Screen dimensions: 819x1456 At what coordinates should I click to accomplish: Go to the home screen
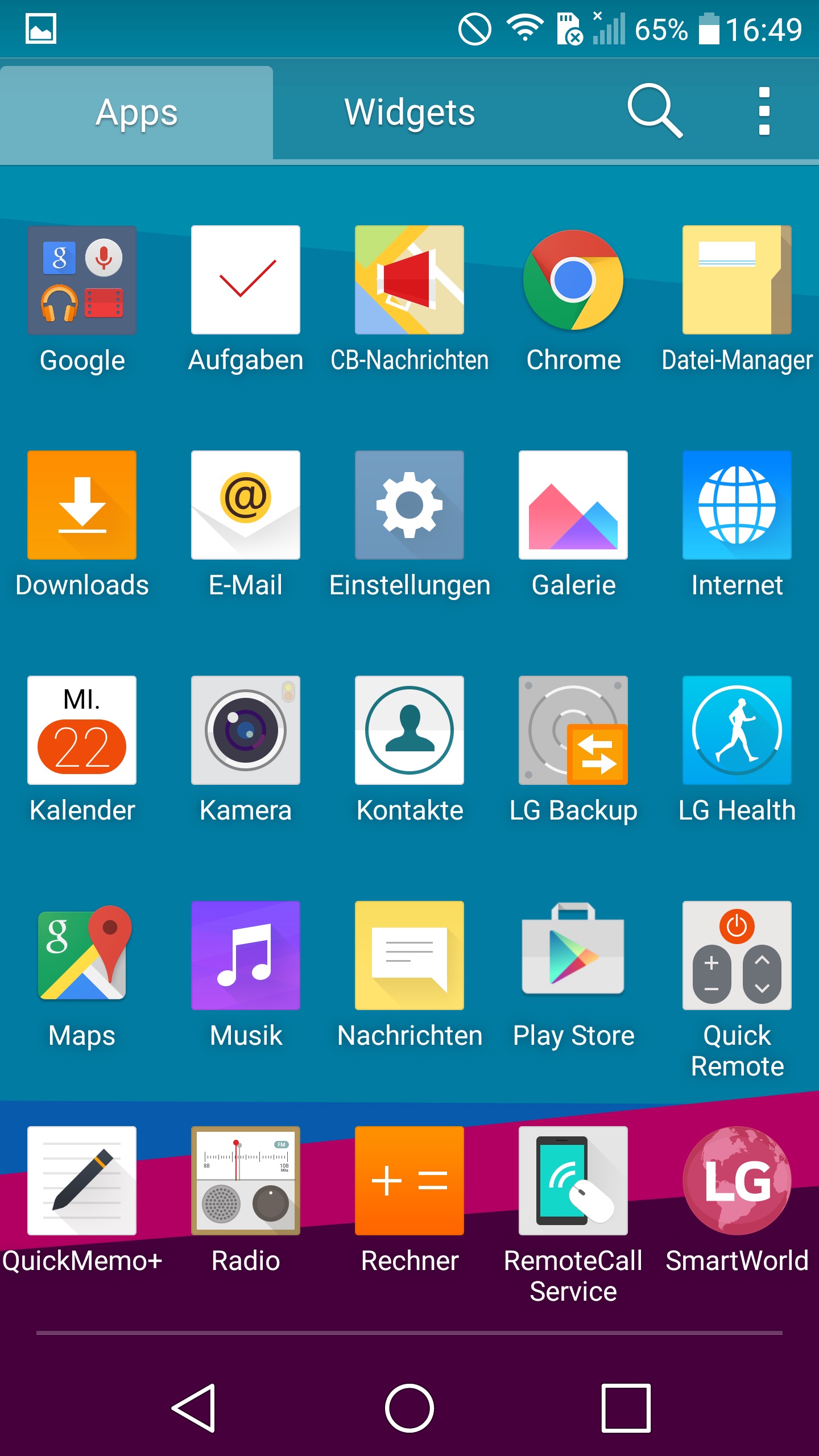point(409,1408)
